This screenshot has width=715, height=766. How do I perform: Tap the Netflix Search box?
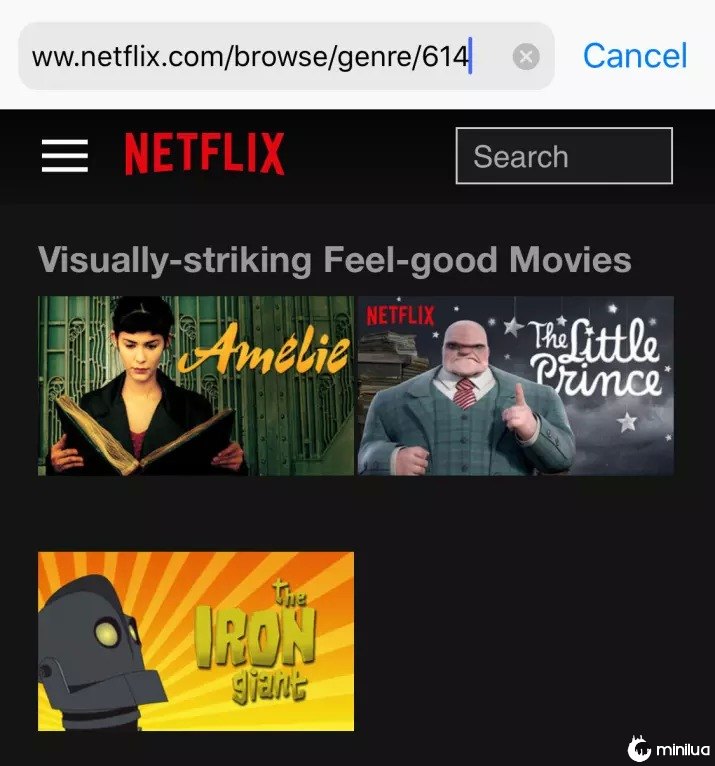pyautogui.click(x=563, y=156)
